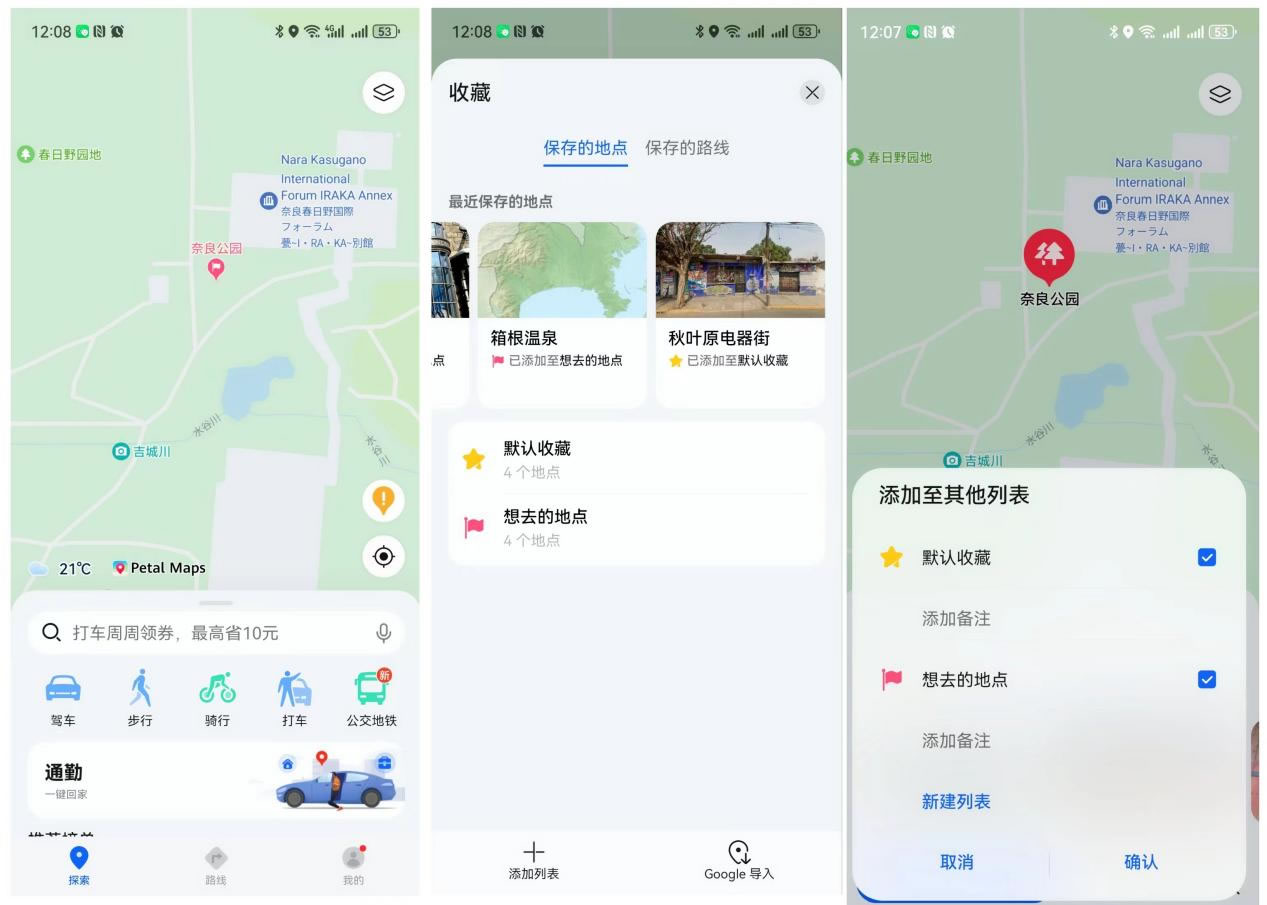Open the search box with the taxi coupon hint
This screenshot has height=905, width=1267.
click(x=200, y=633)
